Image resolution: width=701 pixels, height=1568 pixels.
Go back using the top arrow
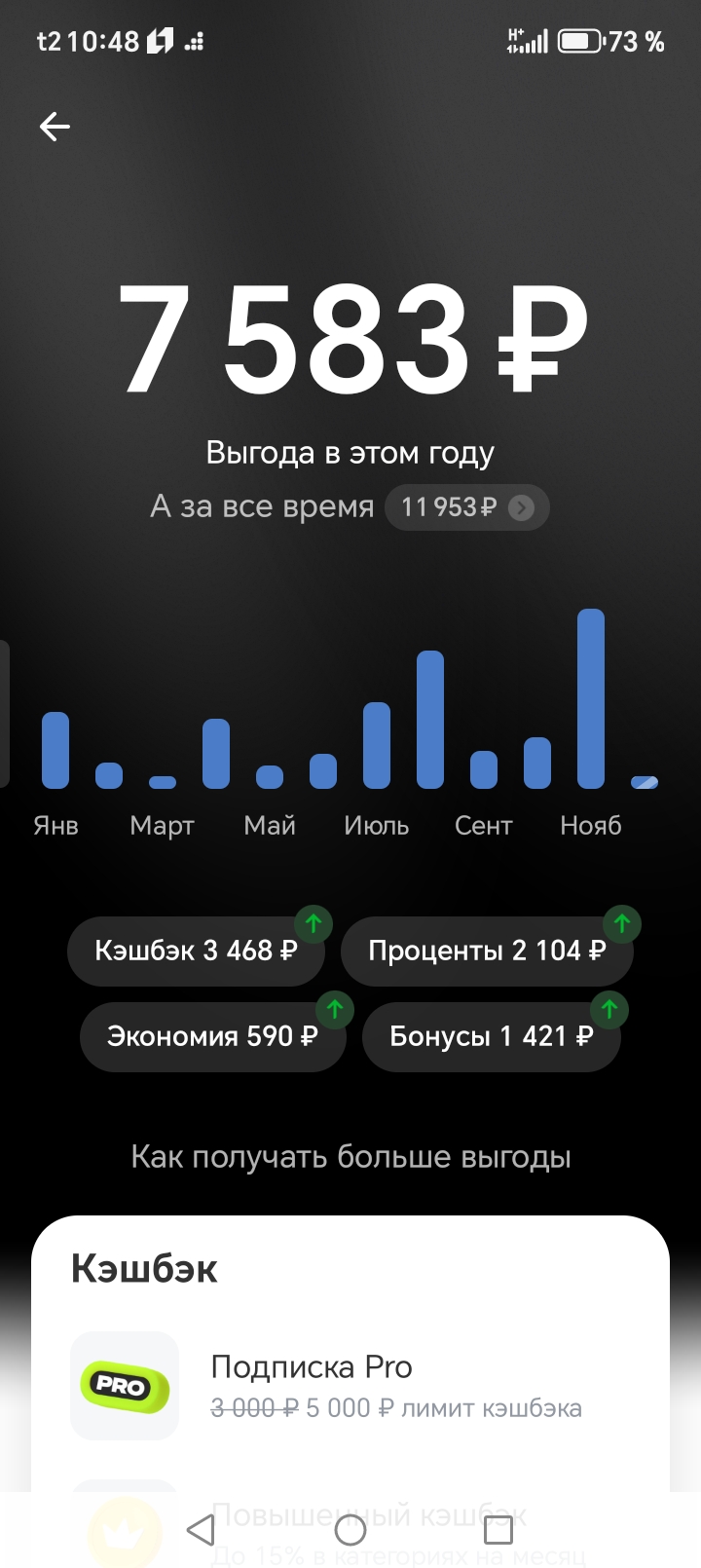point(55,127)
